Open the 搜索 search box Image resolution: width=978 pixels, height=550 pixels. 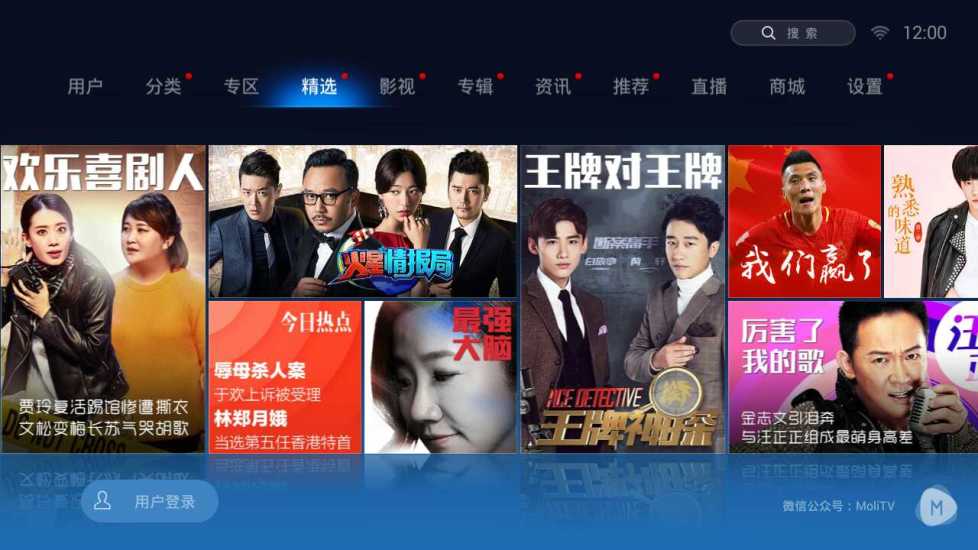click(x=793, y=33)
